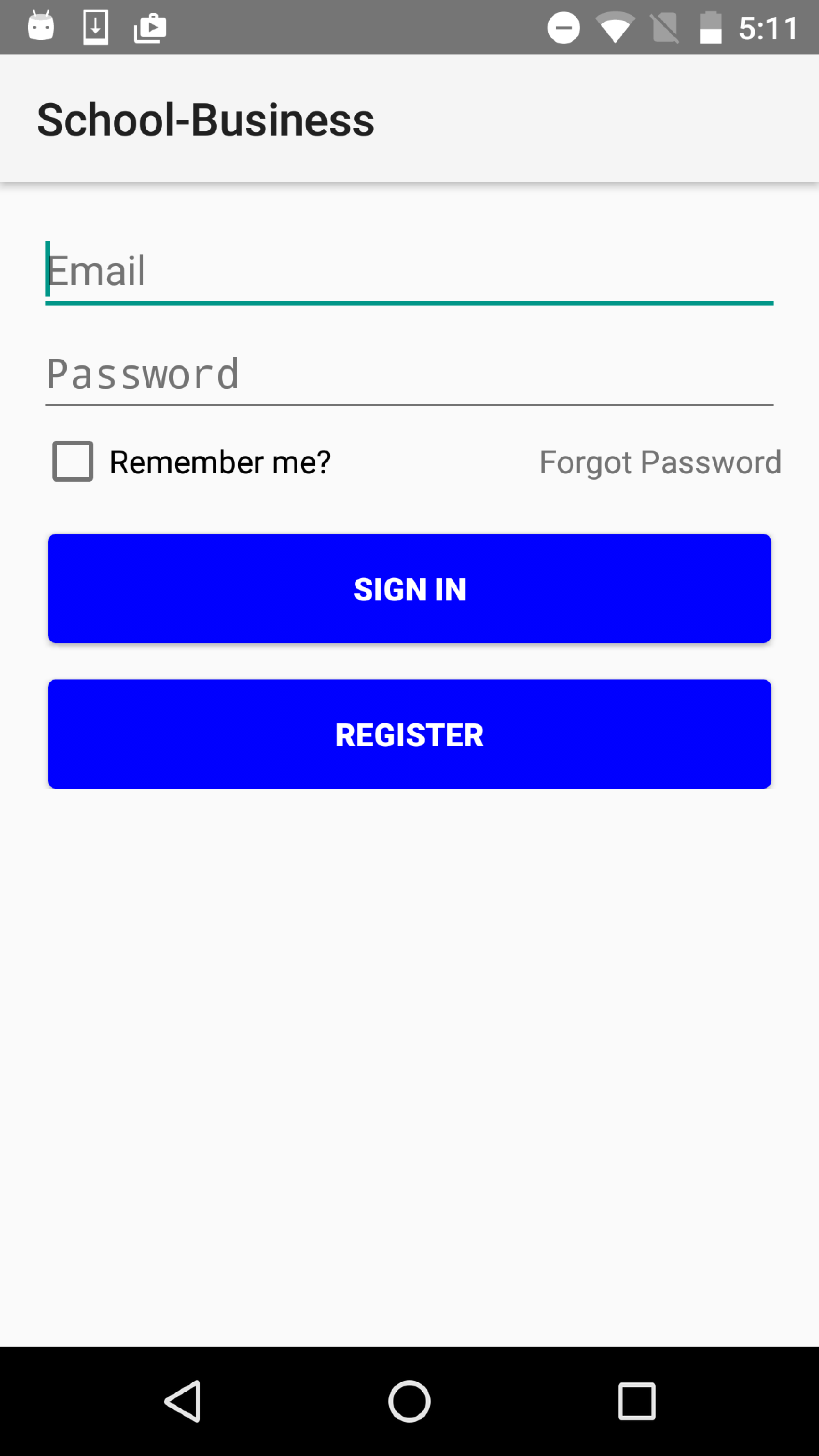Open the Forgot Password link
The height and width of the screenshot is (1456, 819).
tap(660, 462)
